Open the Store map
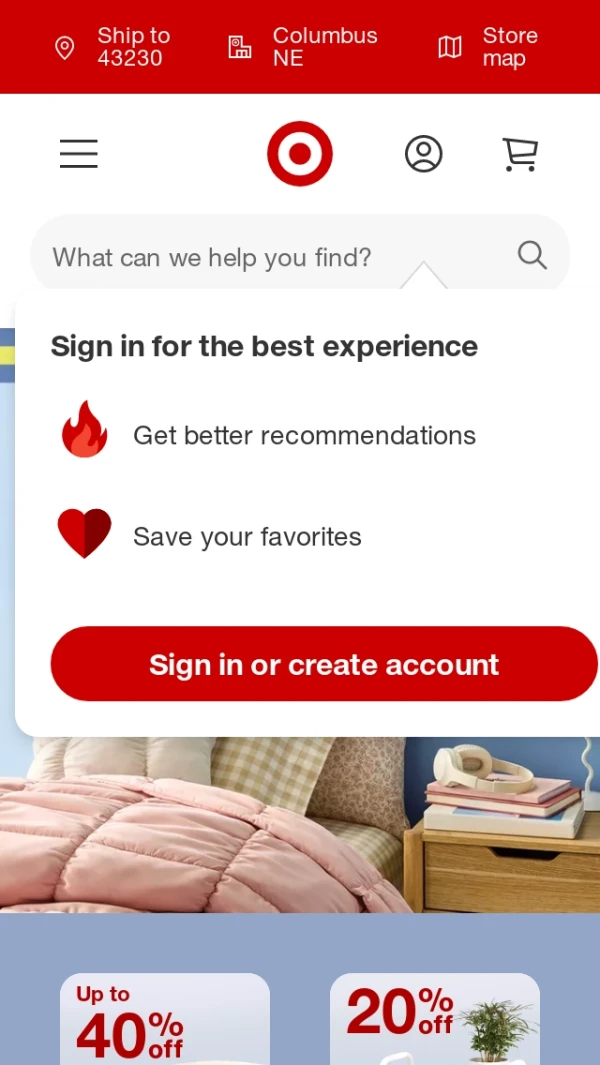Screen dimensions: 600x1065 click(488, 47)
